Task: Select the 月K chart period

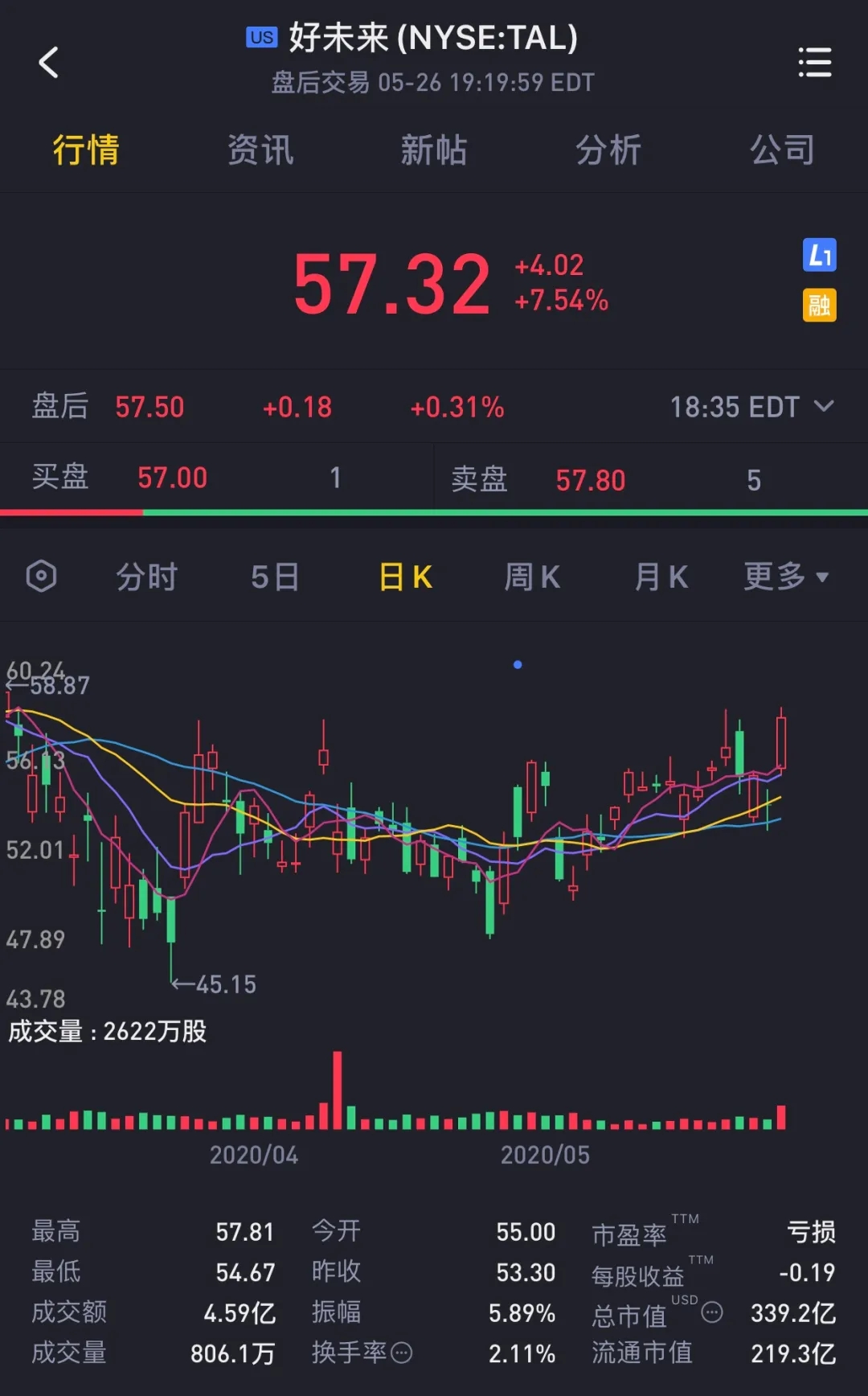Action: point(661,577)
